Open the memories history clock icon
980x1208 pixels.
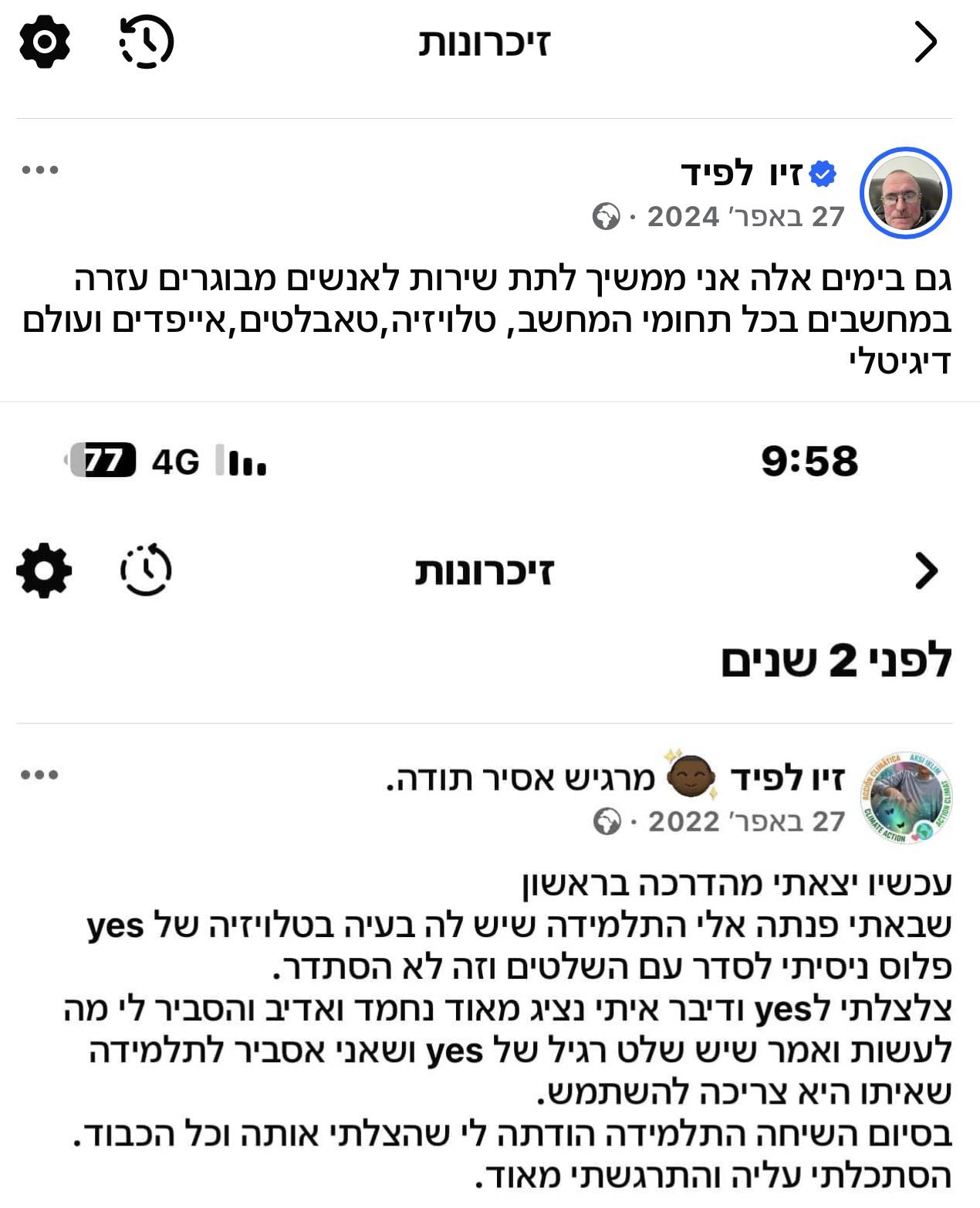coord(147,41)
